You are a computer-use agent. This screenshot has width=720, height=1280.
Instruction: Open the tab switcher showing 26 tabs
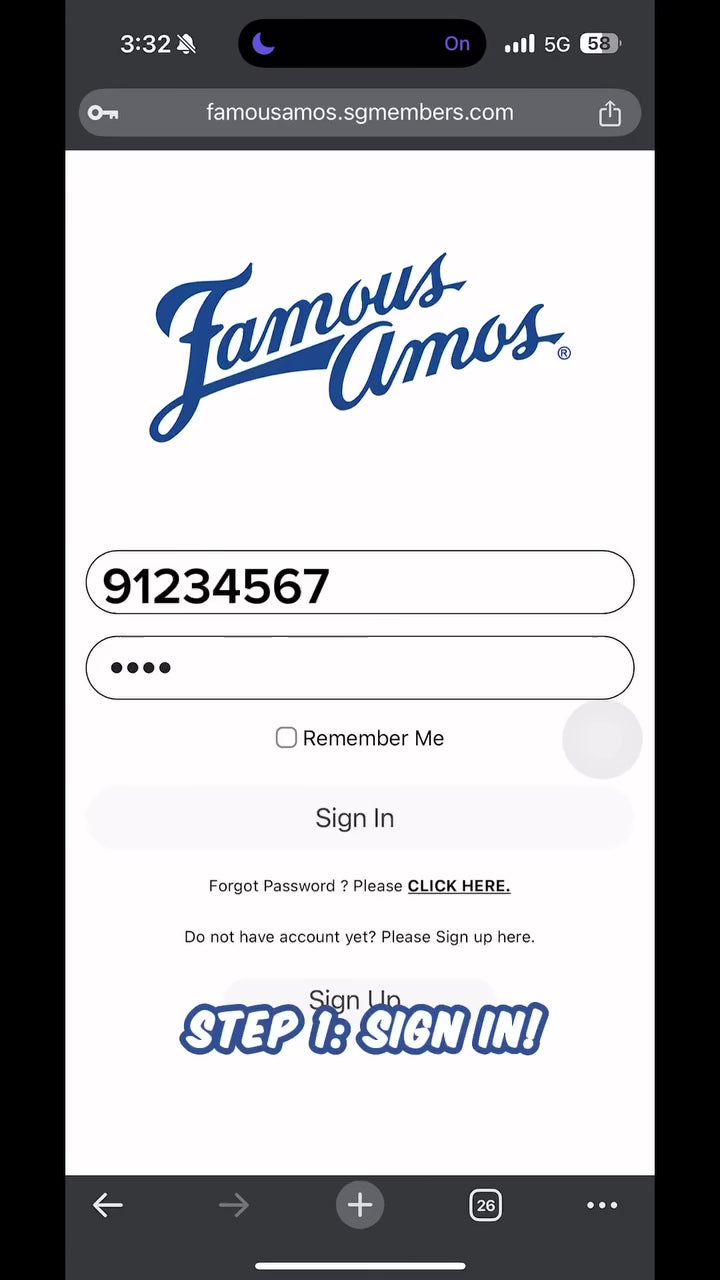[x=485, y=1205]
